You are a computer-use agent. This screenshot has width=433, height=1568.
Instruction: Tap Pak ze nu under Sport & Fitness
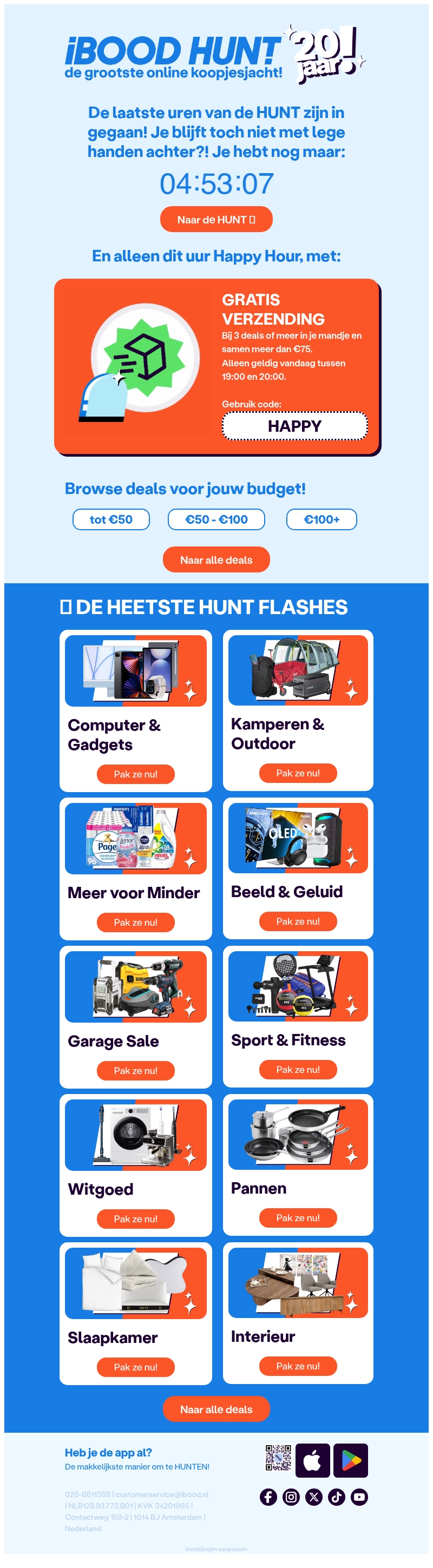(x=298, y=1069)
